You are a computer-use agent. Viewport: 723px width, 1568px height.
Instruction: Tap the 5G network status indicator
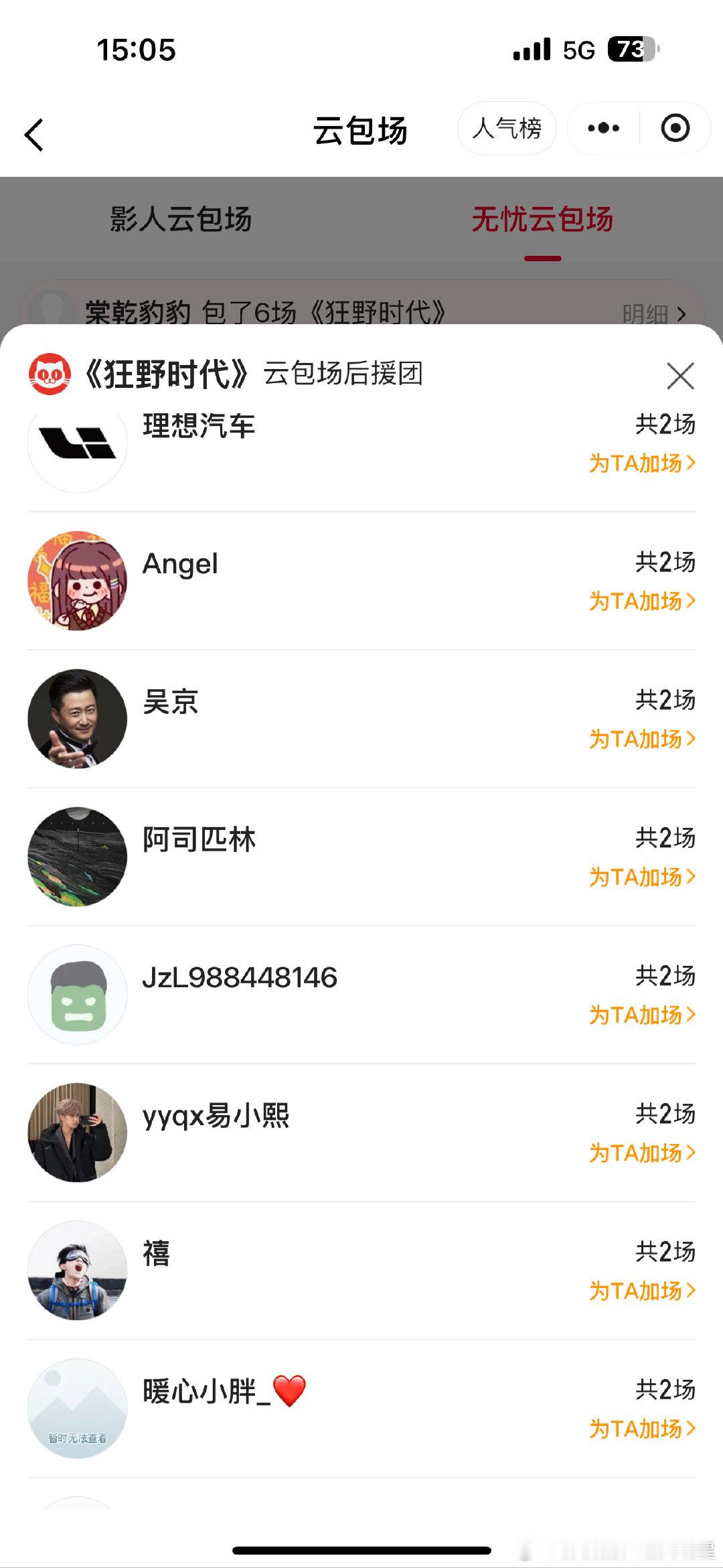(x=580, y=48)
